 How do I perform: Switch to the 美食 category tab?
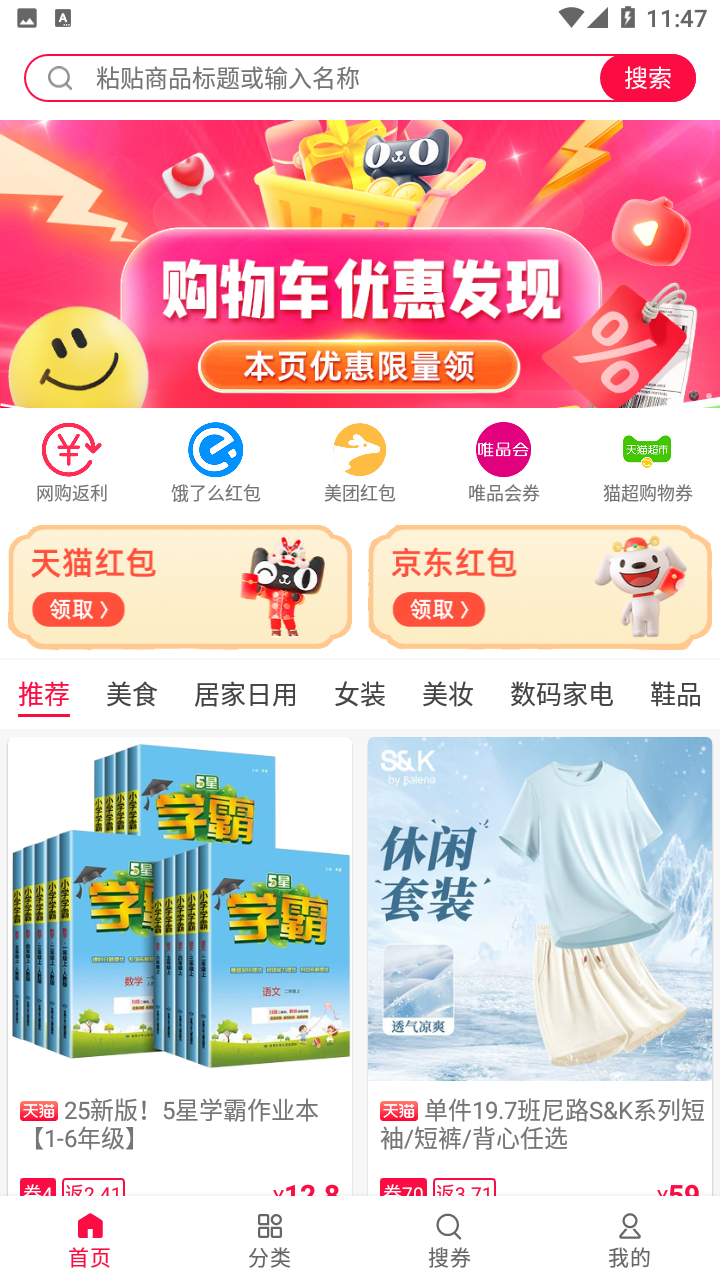pos(132,694)
